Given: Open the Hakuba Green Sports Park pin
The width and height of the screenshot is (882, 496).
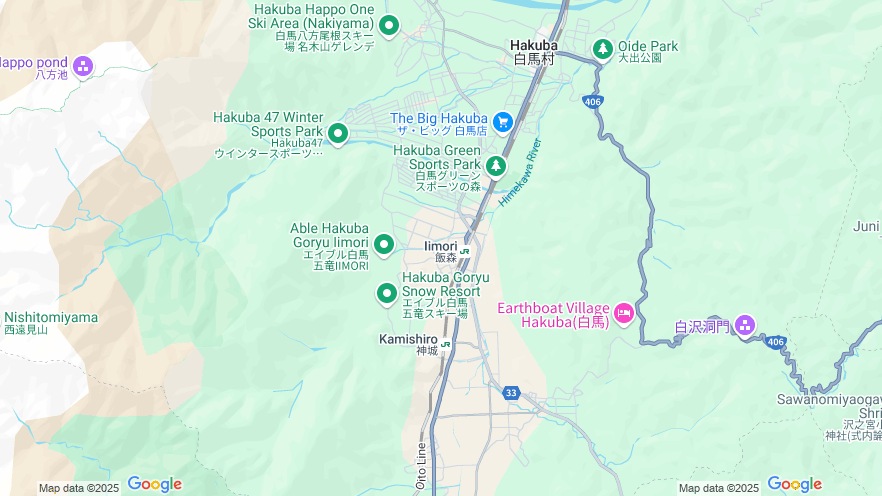Looking at the screenshot, I should (x=496, y=165).
